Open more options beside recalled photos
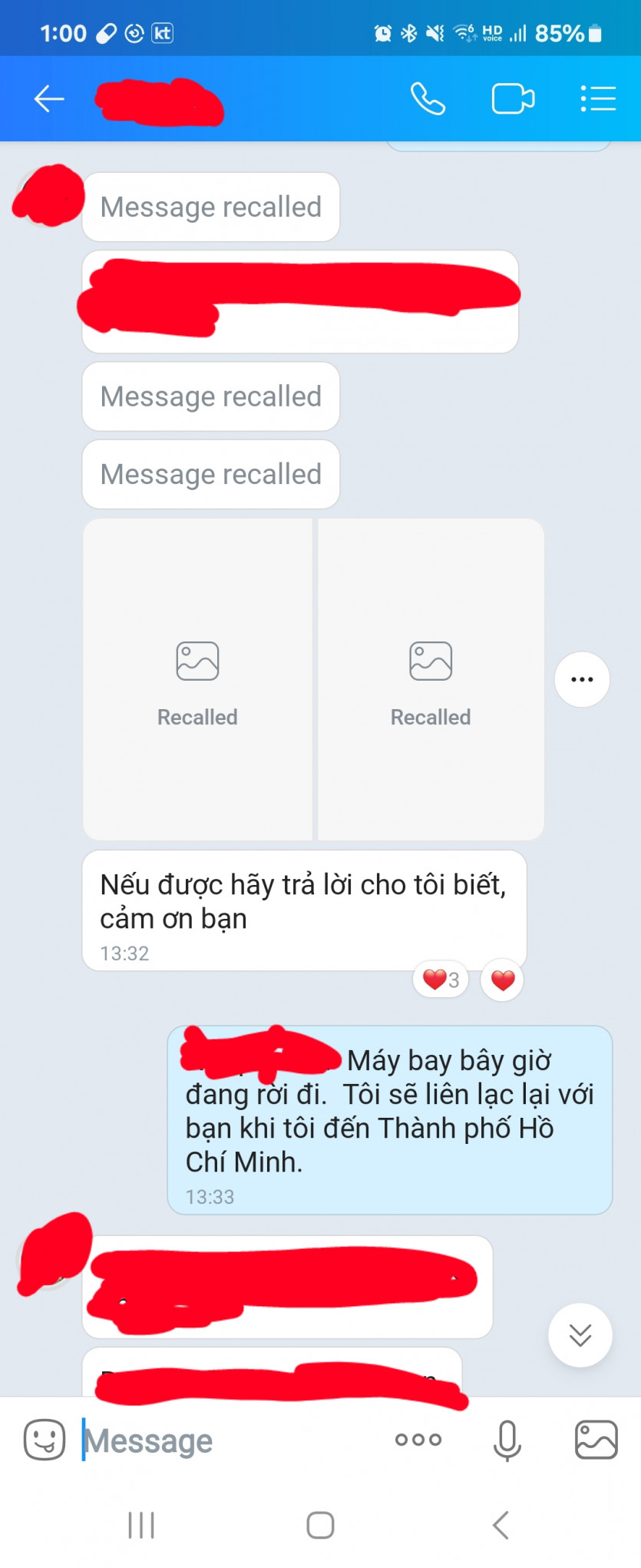 click(582, 679)
